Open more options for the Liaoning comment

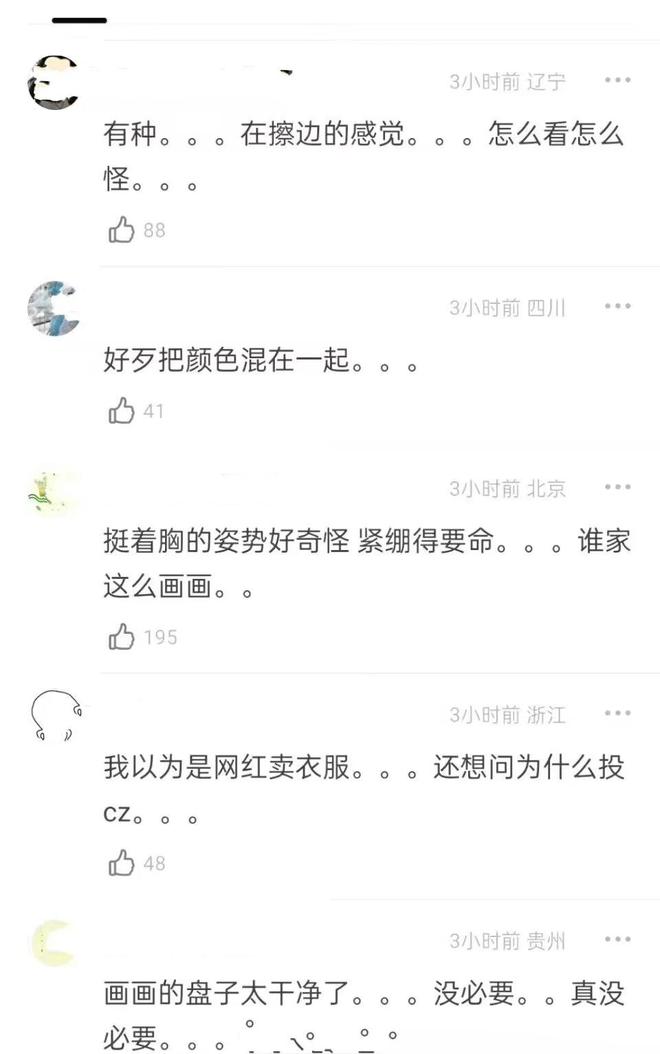pyautogui.click(x=617, y=80)
